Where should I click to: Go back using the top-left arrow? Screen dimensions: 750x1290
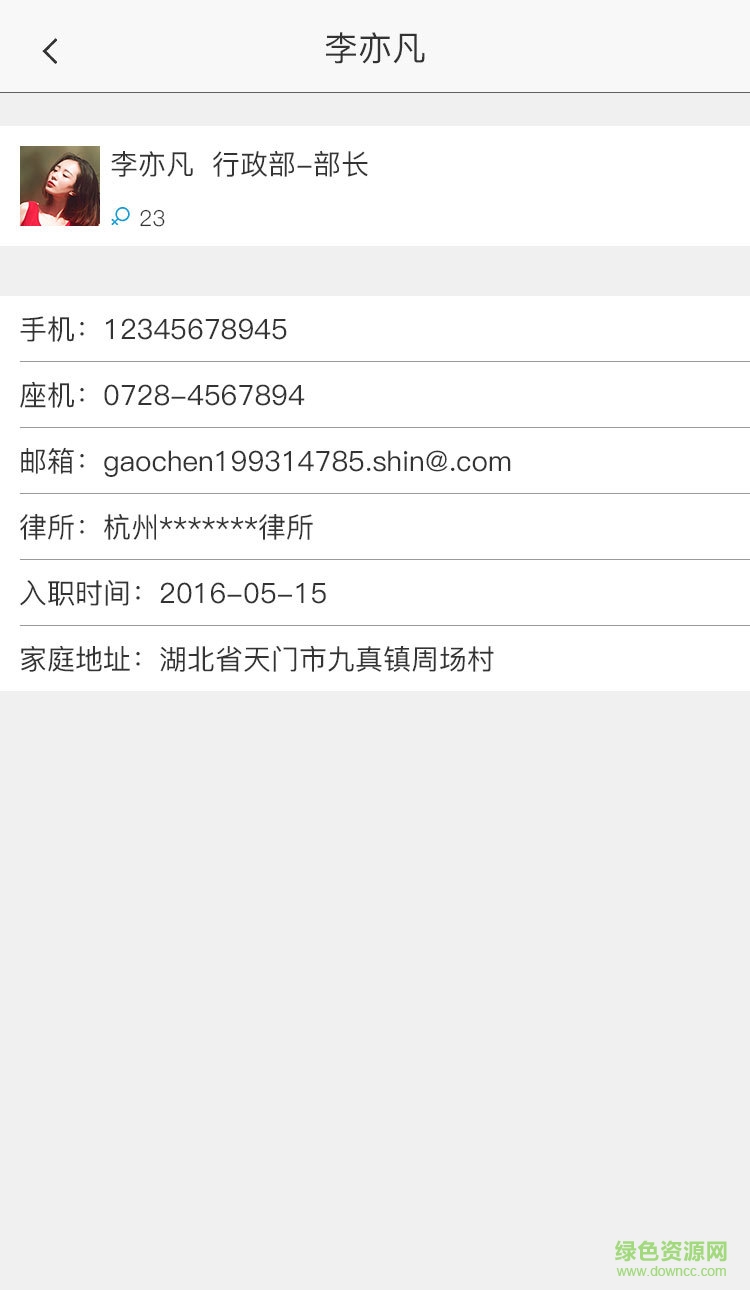coord(50,50)
